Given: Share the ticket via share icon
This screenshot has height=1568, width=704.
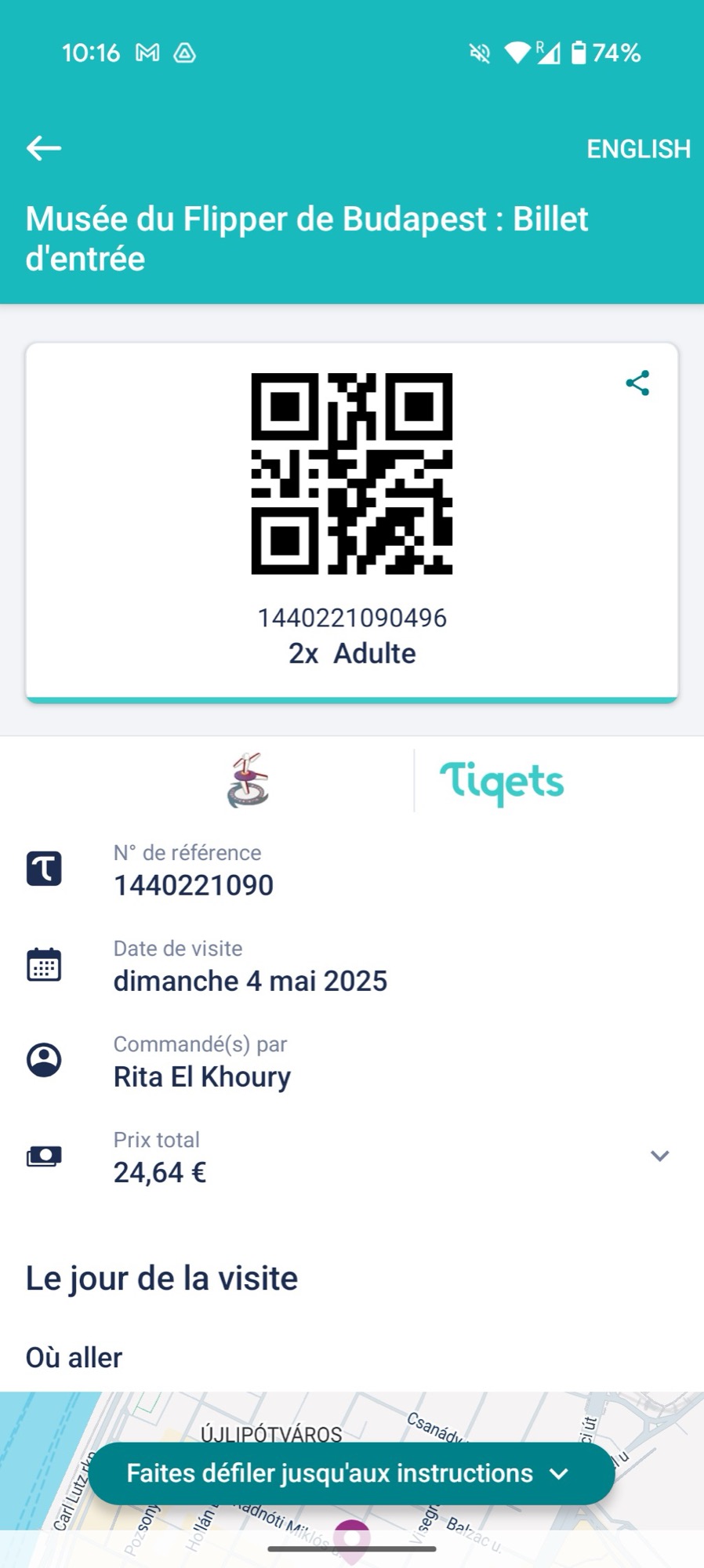Looking at the screenshot, I should [x=637, y=383].
